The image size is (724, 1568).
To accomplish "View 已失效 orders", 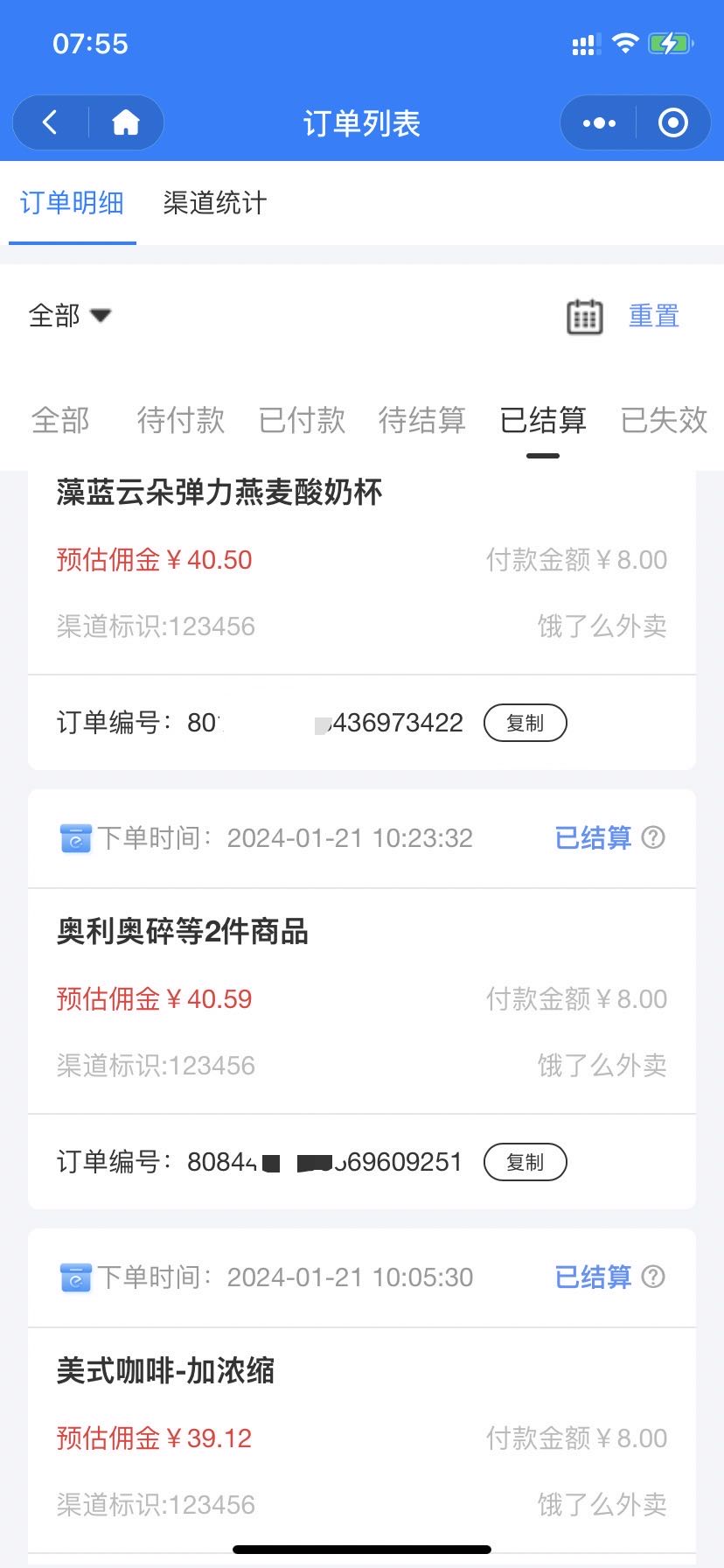I will coord(664,420).
